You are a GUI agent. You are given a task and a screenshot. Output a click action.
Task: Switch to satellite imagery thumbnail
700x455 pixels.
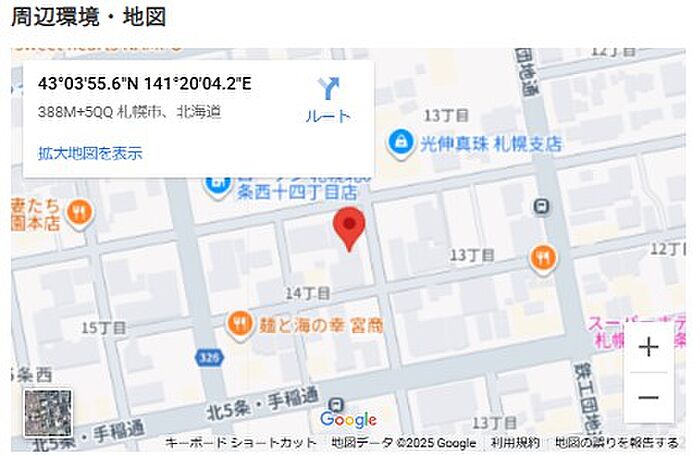click(x=47, y=412)
